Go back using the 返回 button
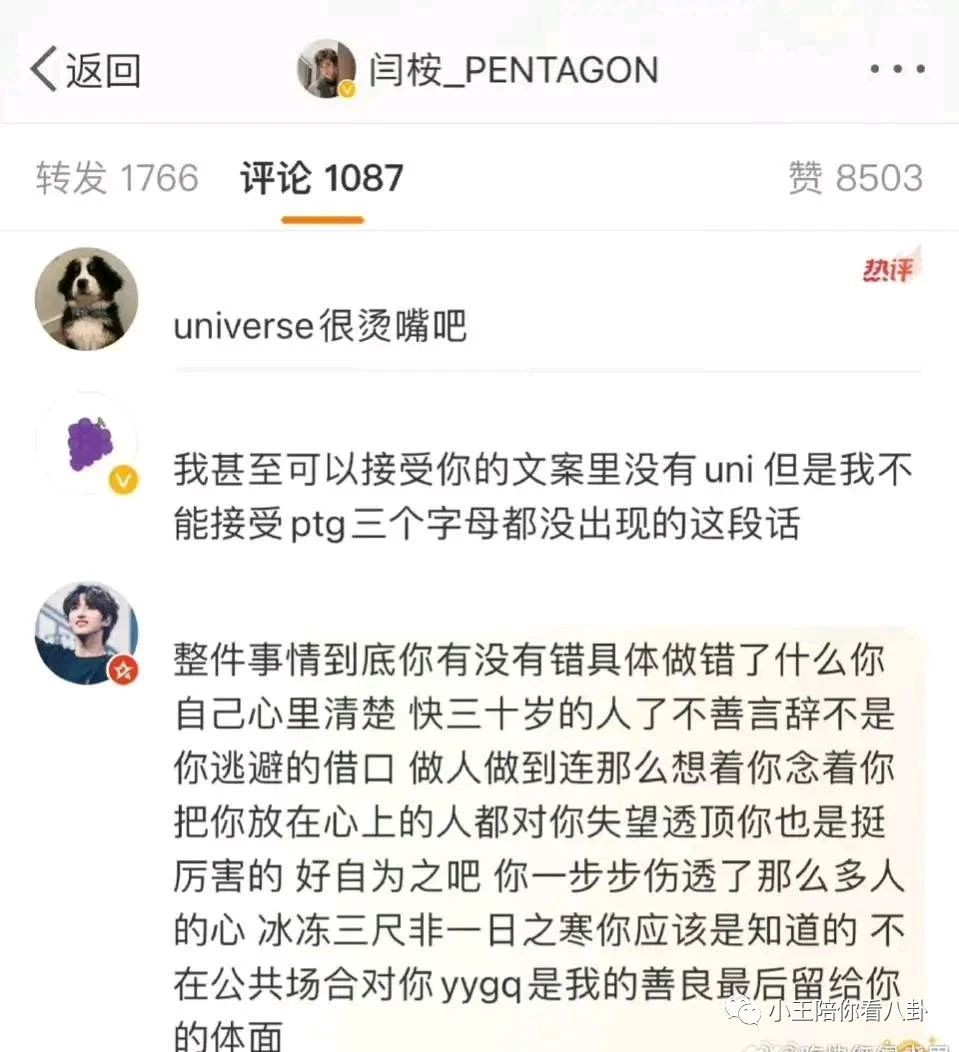 (x=84, y=71)
